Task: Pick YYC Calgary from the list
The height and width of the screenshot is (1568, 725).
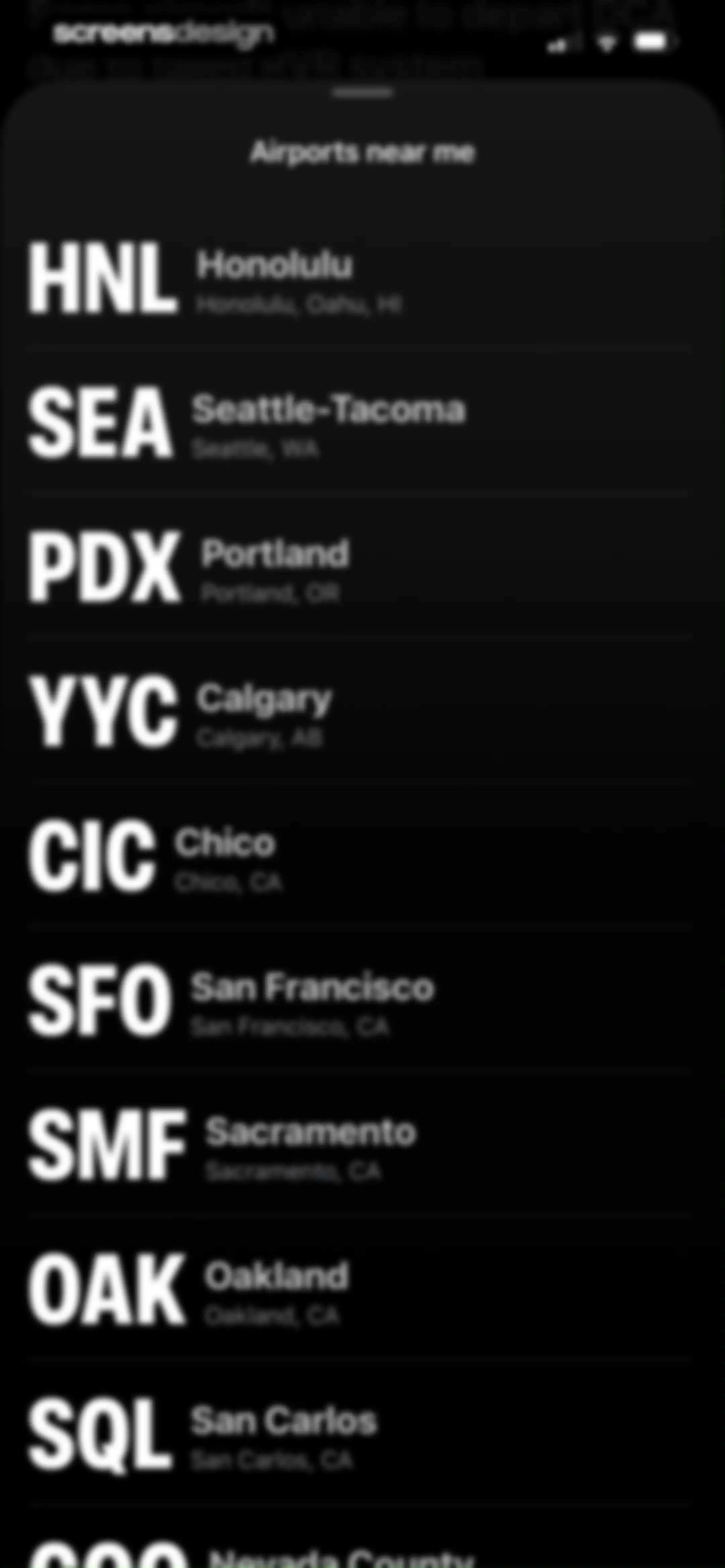Action: (361, 710)
